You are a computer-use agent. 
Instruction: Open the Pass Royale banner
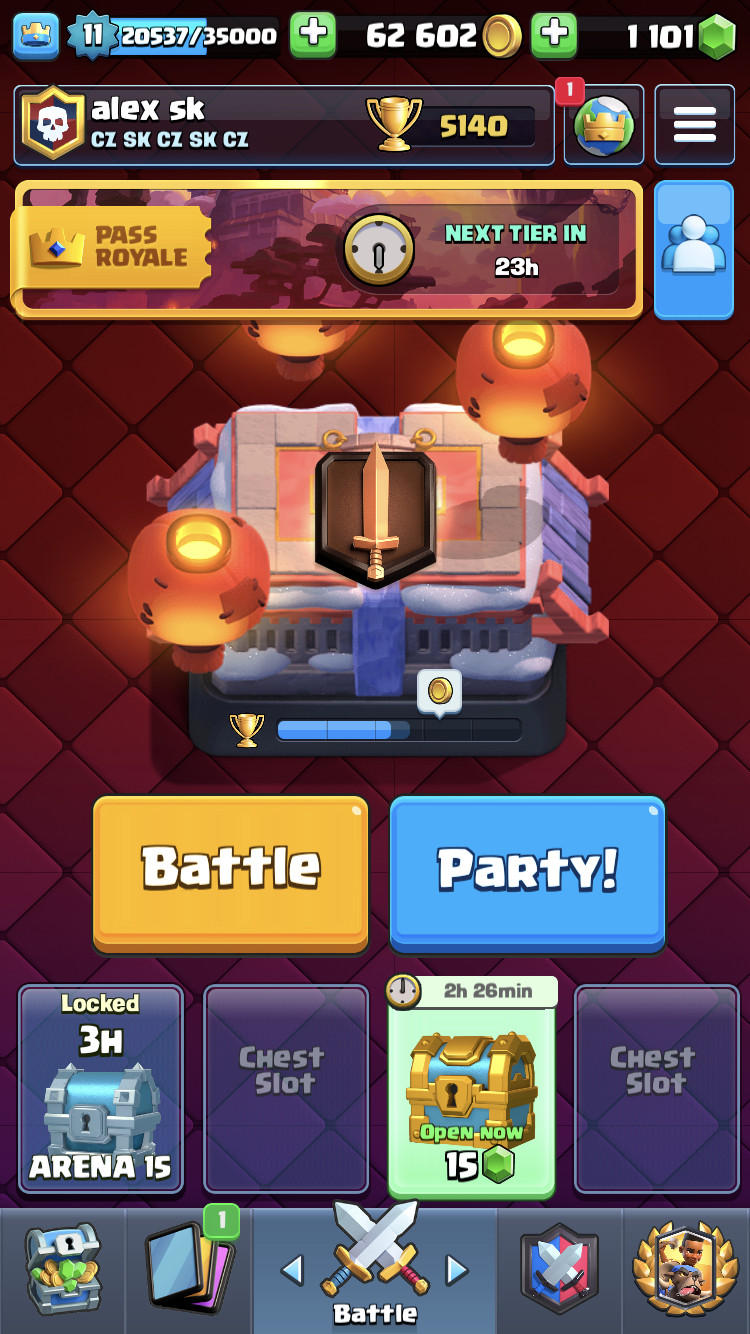coord(327,248)
